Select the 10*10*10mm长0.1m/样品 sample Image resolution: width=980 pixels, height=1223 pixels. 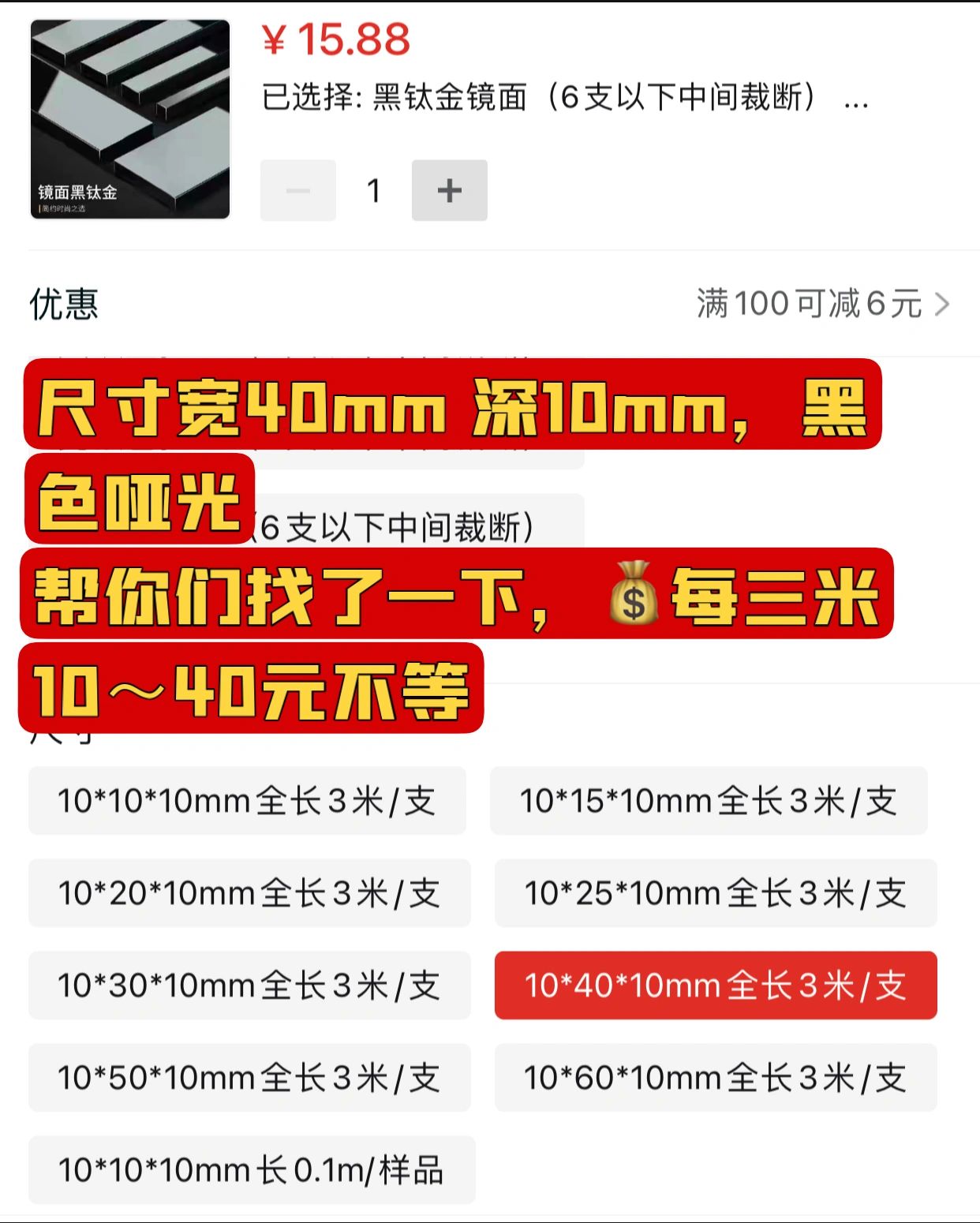click(252, 1170)
